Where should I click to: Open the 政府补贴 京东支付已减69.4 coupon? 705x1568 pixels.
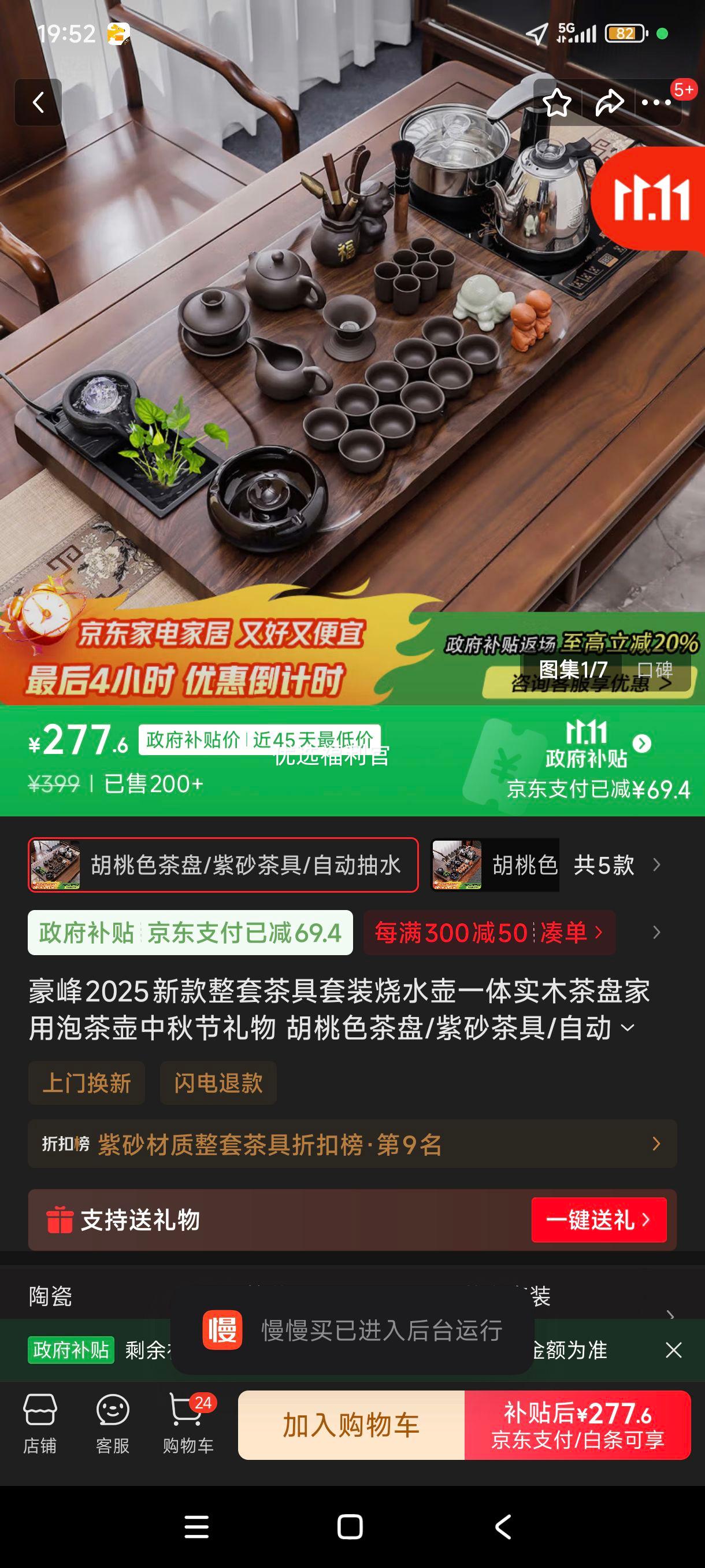click(x=190, y=933)
